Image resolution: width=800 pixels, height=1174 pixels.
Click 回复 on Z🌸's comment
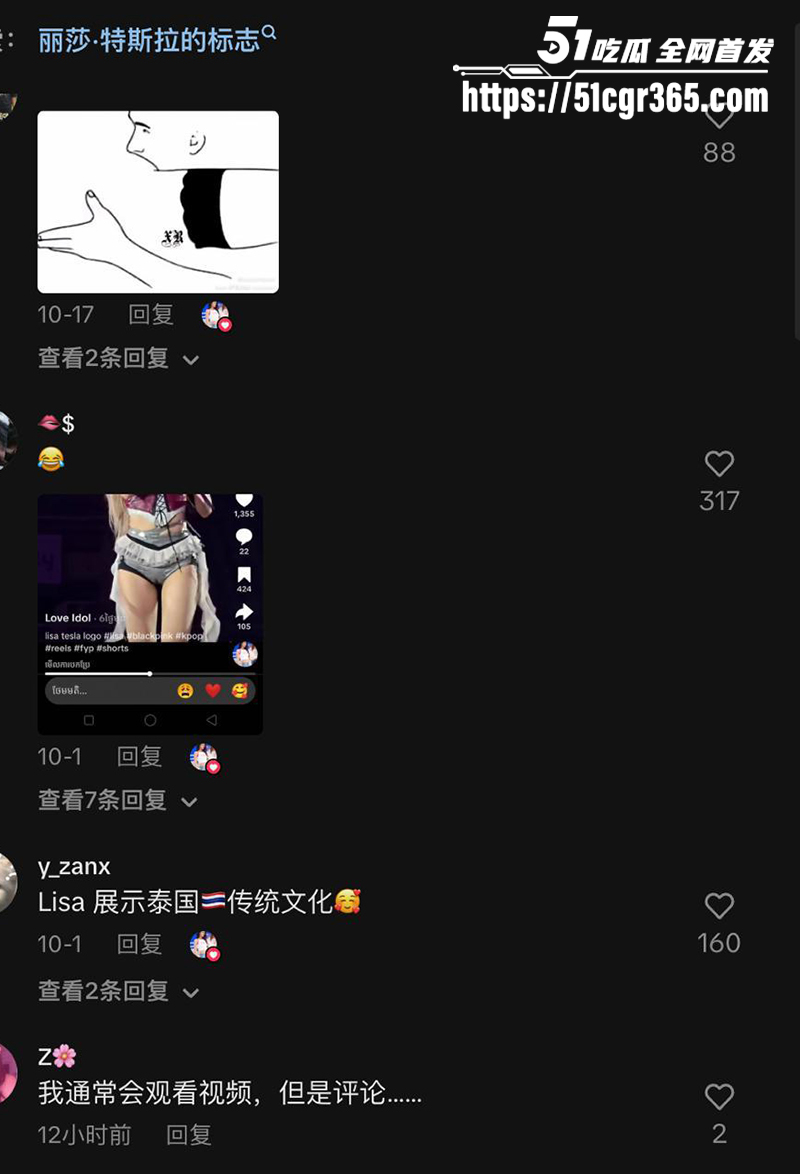[x=188, y=1135]
